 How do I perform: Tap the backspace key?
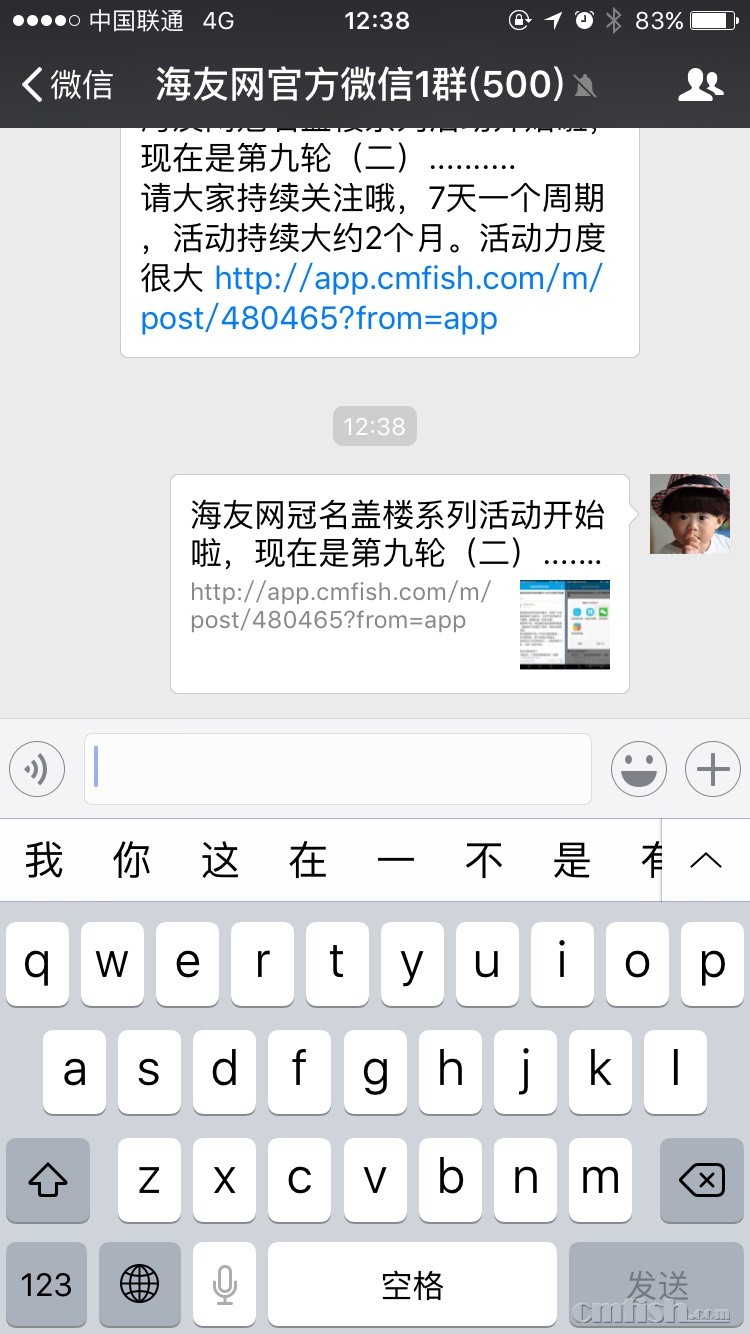[x=701, y=1181]
